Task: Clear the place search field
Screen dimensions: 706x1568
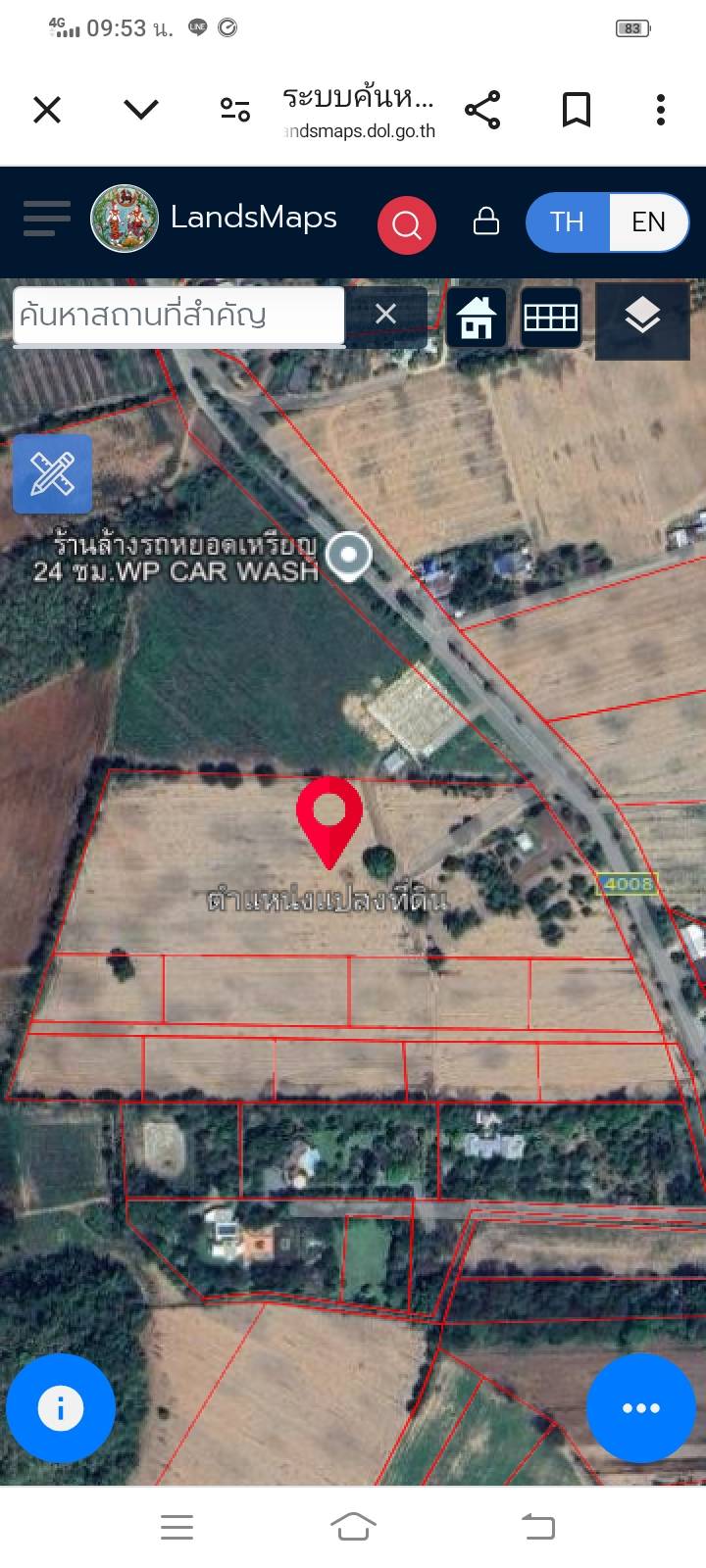Action: pyautogui.click(x=386, y=314)
